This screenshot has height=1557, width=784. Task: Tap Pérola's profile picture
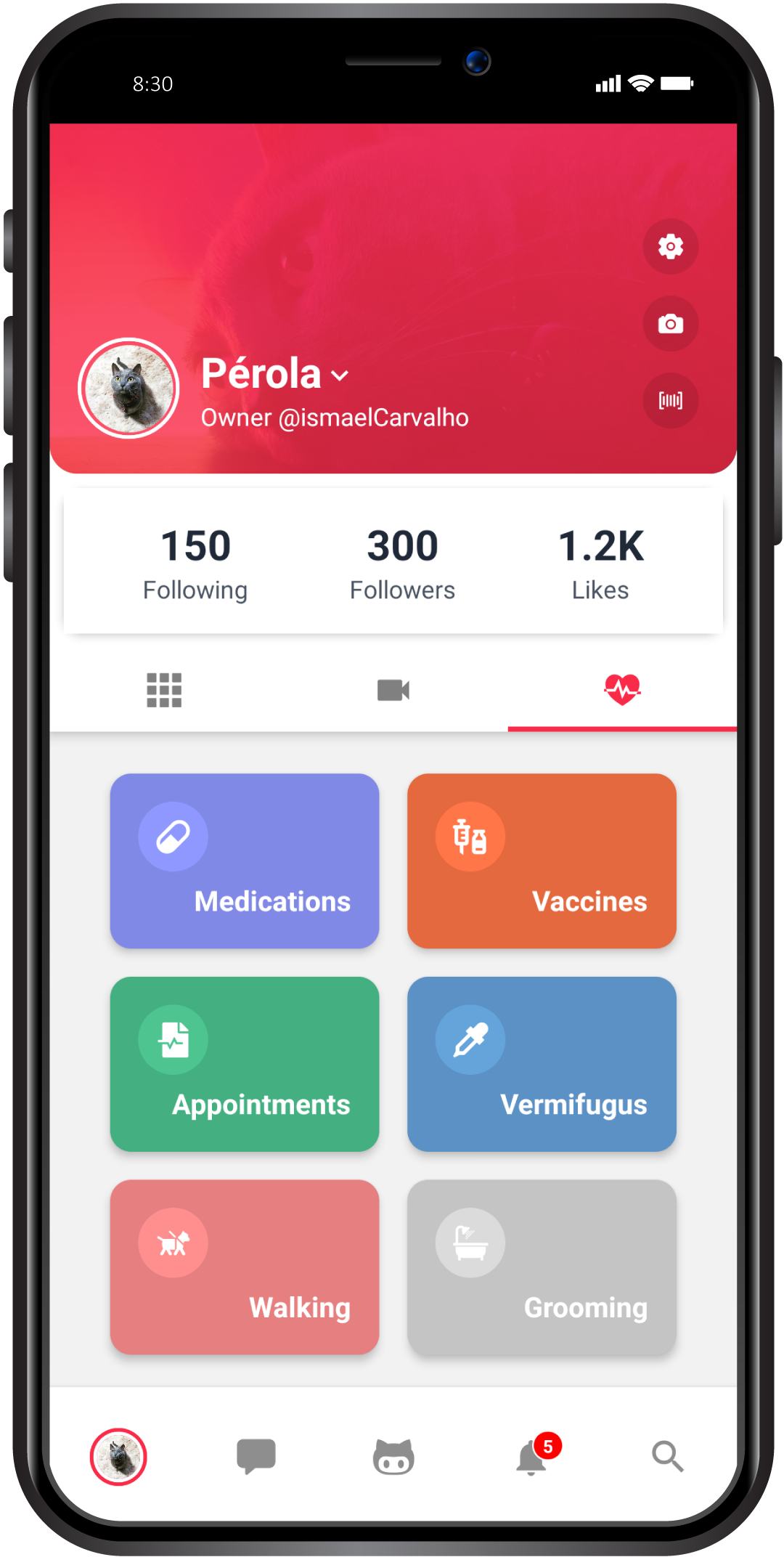[x=128, y=389]
